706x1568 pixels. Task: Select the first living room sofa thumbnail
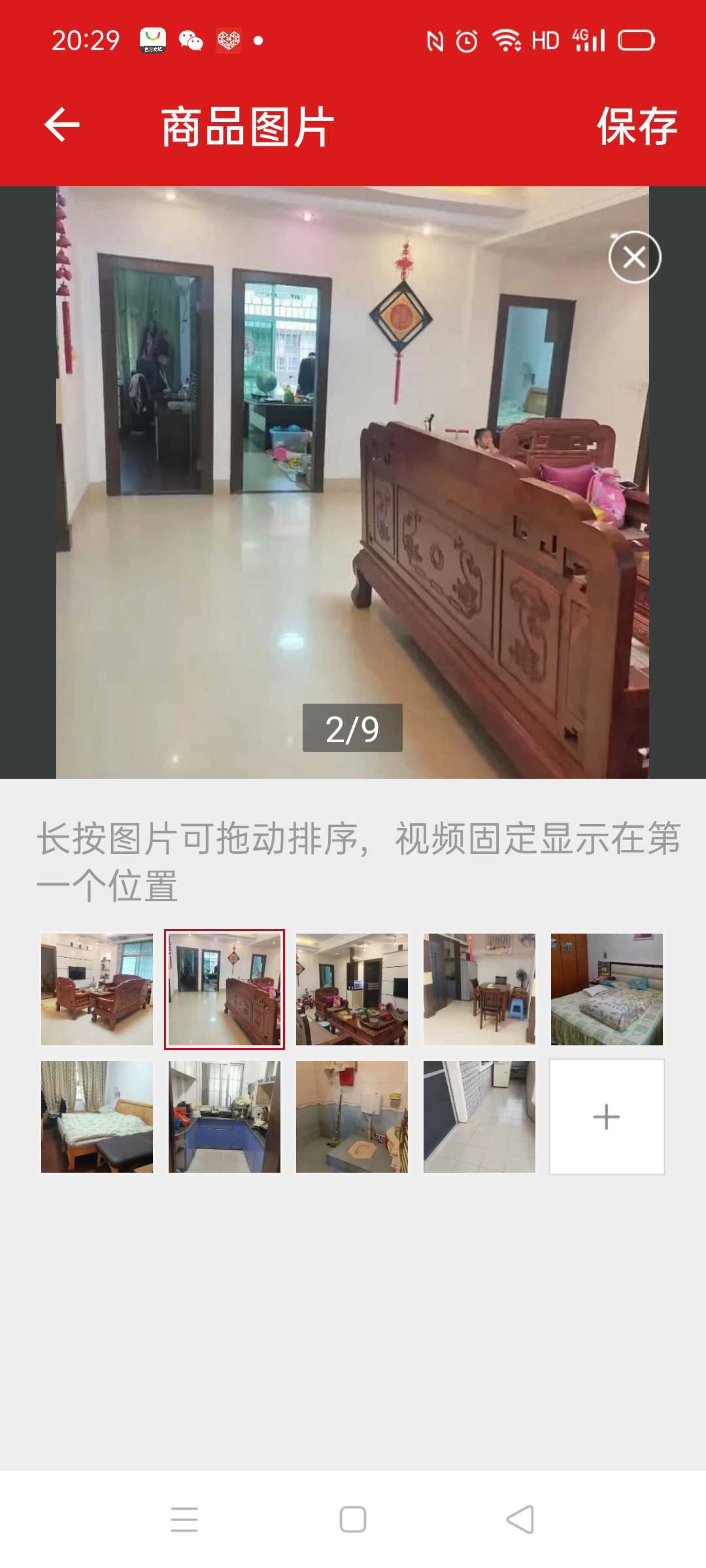97,989
